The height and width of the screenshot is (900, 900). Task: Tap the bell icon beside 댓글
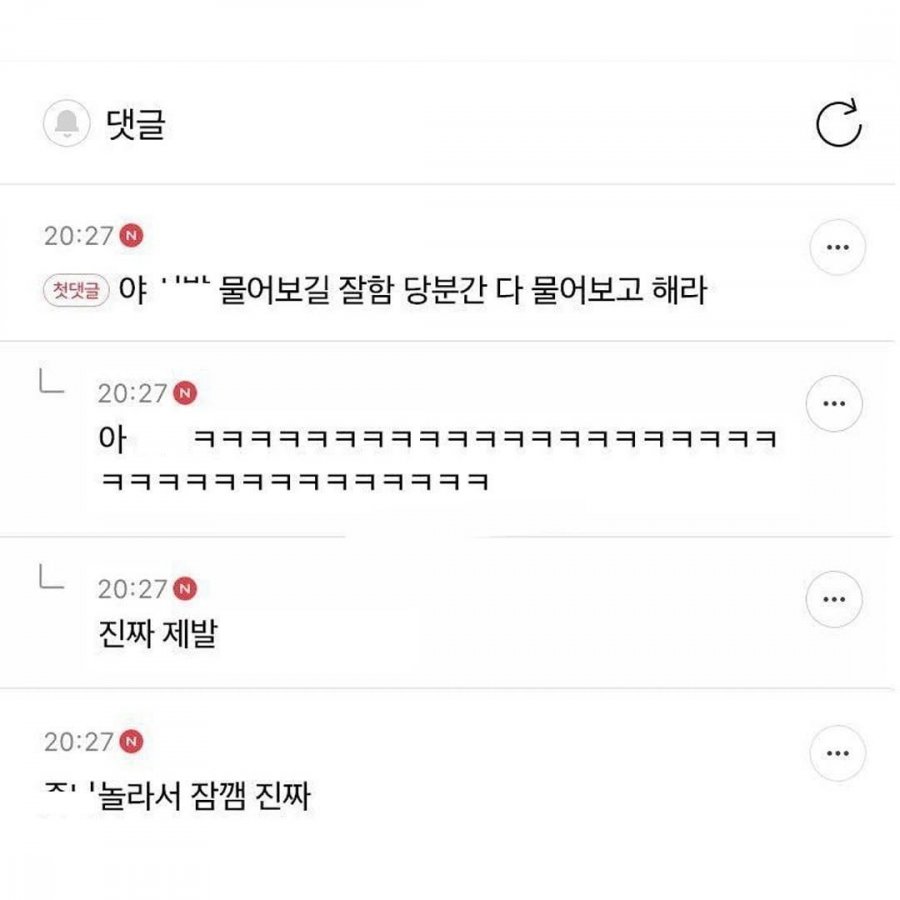(68, 124)
